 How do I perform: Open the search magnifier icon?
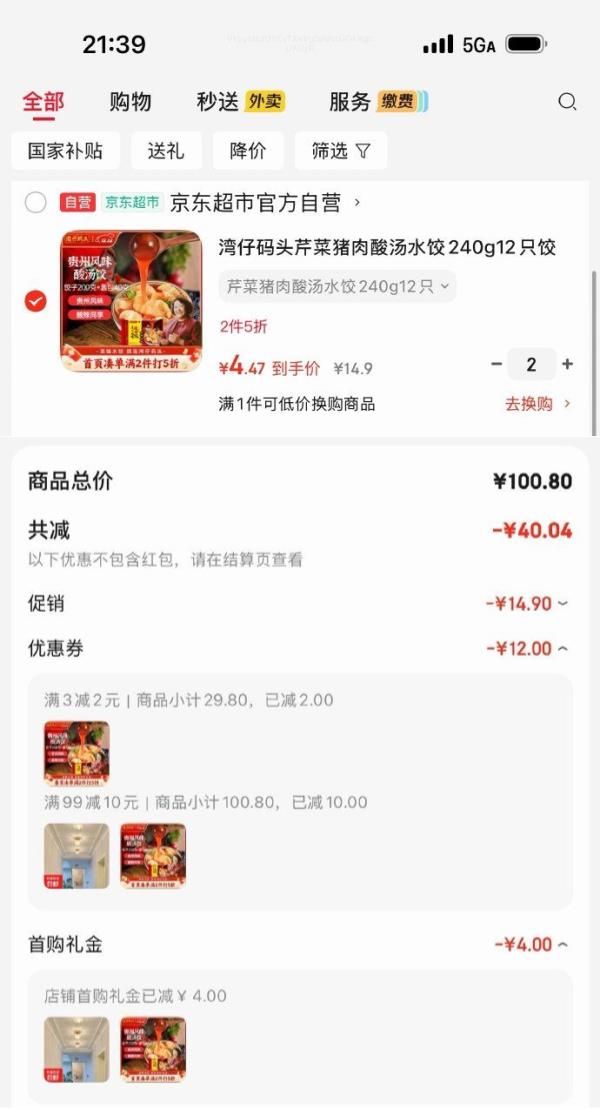(x=567, y=101)
